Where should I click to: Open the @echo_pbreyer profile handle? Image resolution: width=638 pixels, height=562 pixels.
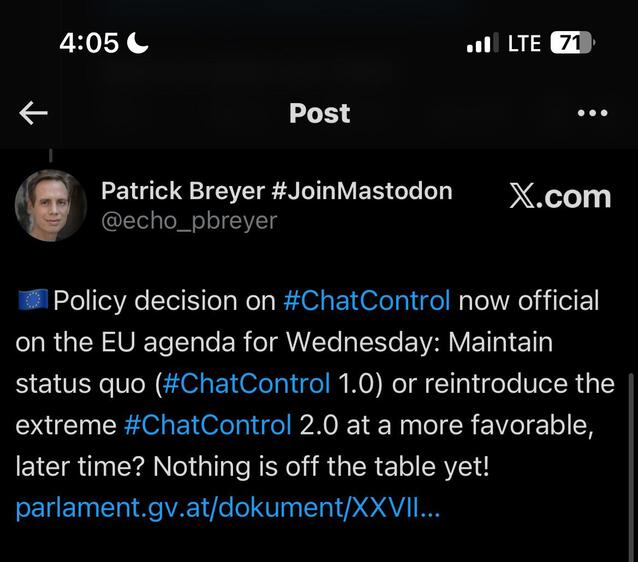(189, 221)
